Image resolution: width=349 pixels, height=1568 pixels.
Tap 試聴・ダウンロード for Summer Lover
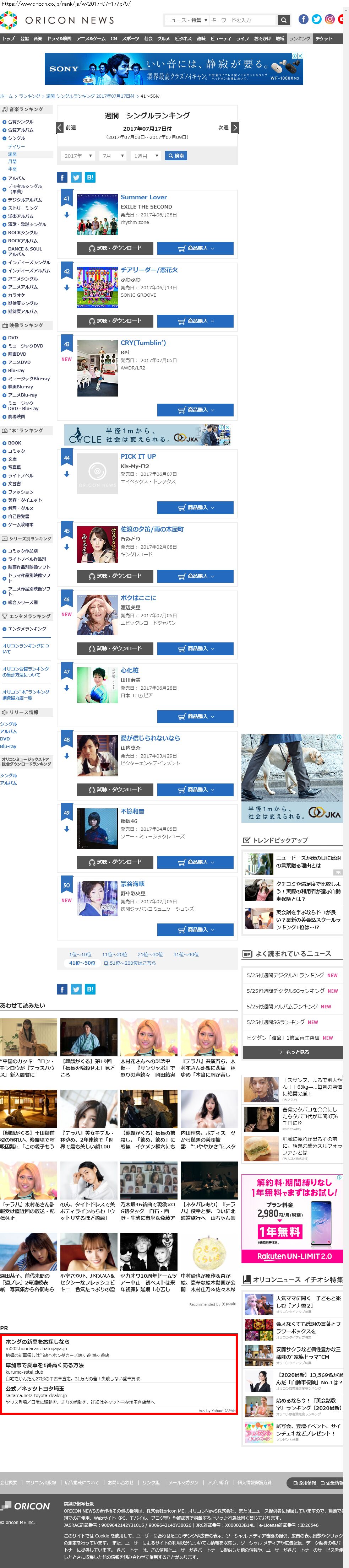coord(114,248)
